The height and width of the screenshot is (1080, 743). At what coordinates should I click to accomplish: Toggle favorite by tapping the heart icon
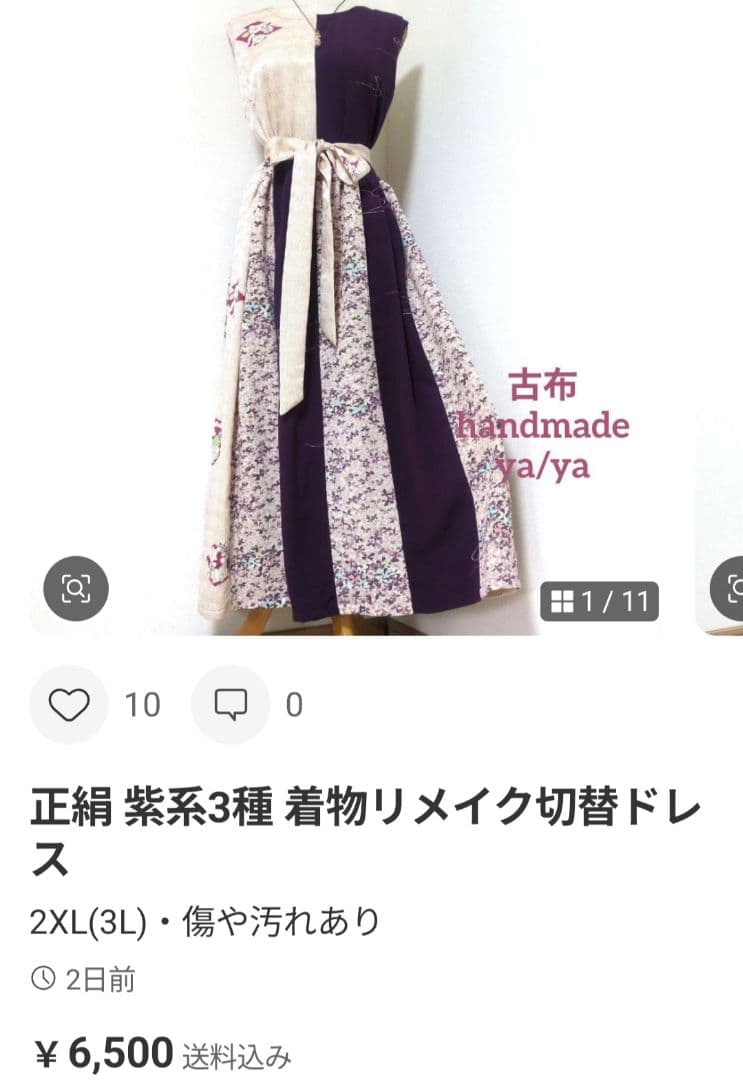click(x=67, y=705)
